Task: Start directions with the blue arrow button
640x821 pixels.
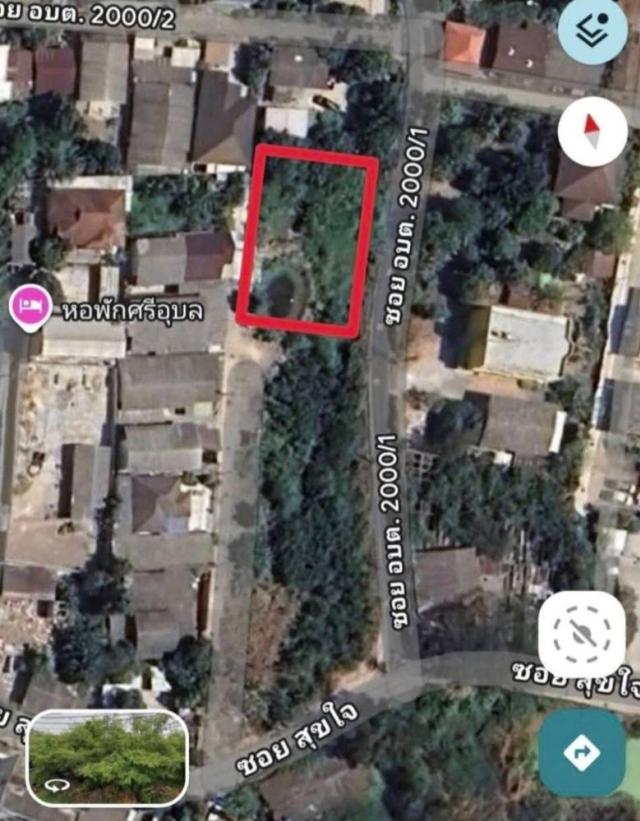Action: coord(582,753)
